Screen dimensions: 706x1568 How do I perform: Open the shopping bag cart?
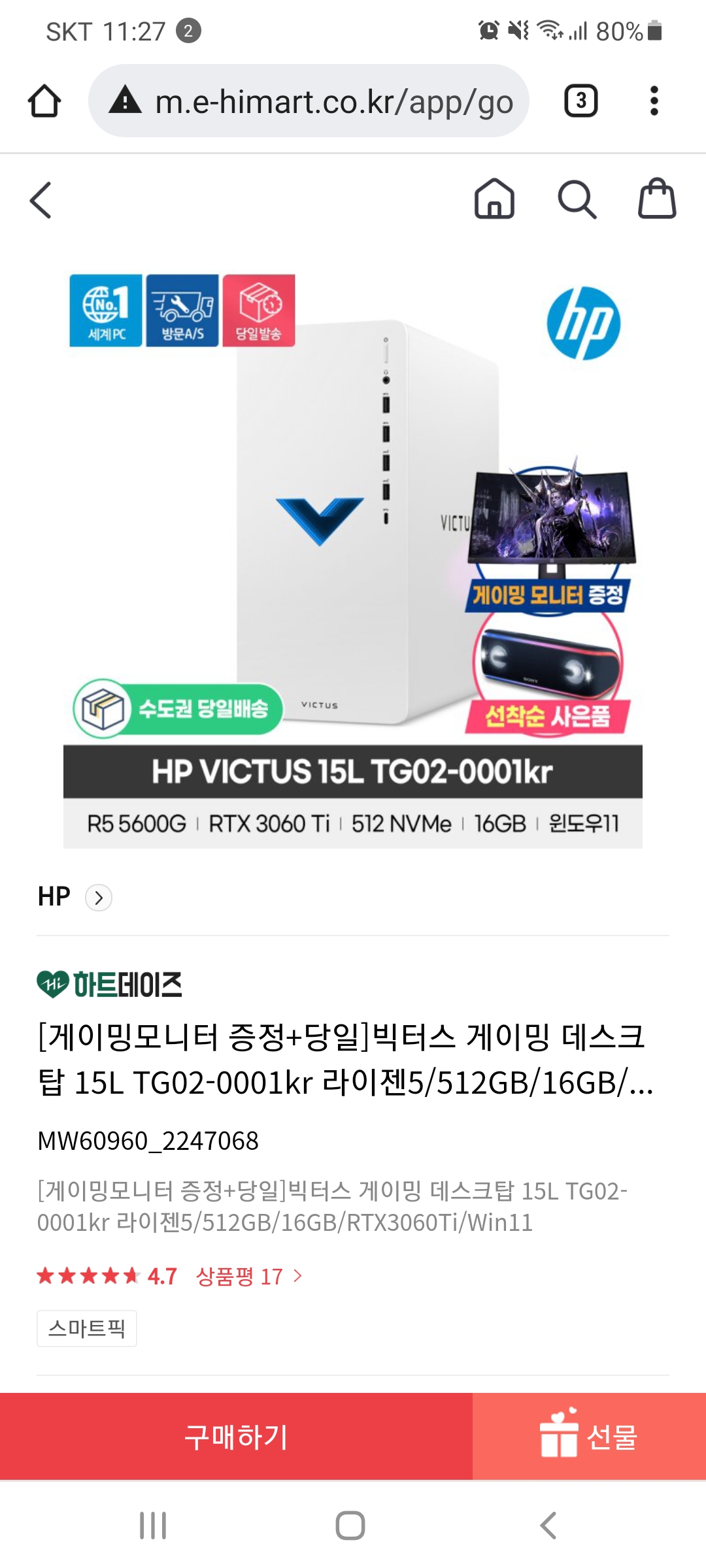coord(657,199)
